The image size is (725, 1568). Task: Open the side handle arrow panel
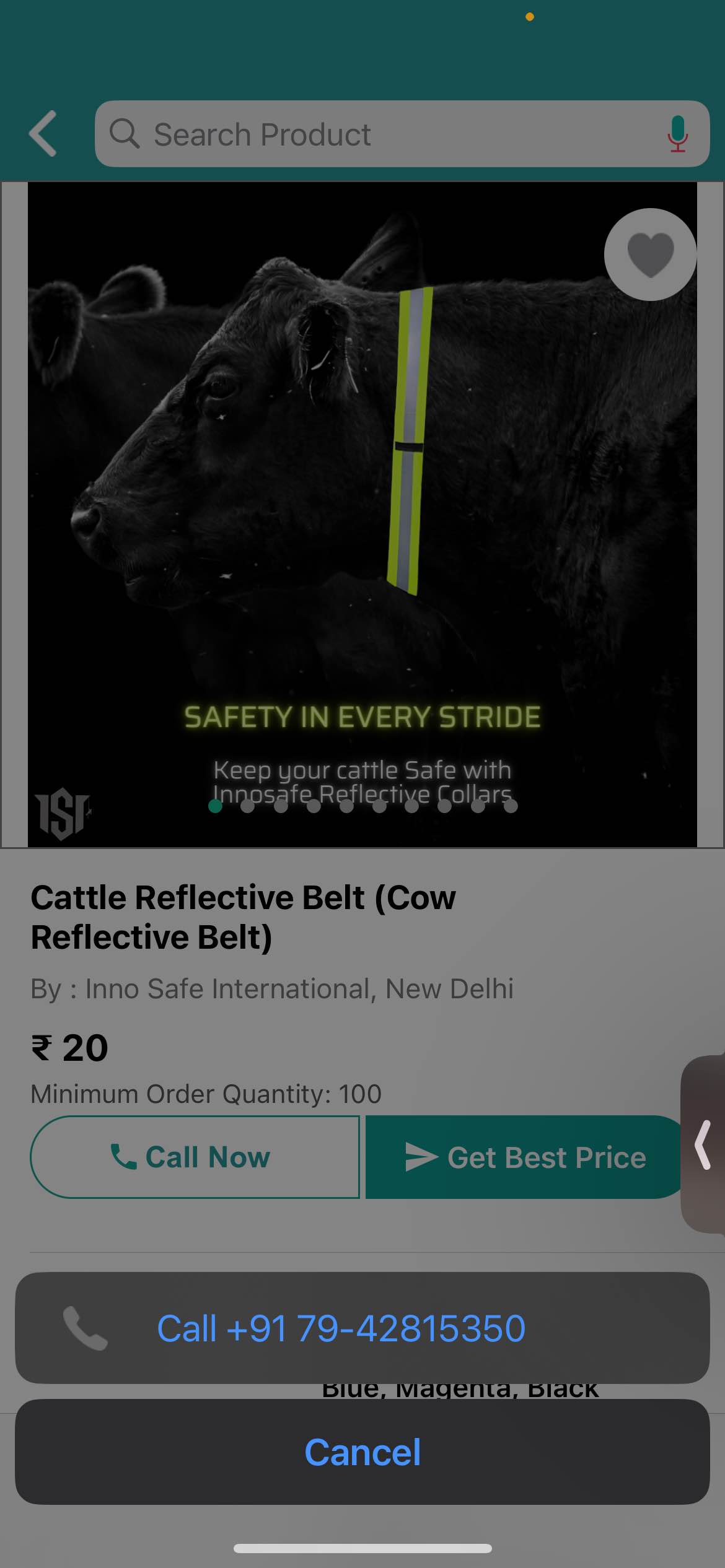click(x=704, y=1144)
